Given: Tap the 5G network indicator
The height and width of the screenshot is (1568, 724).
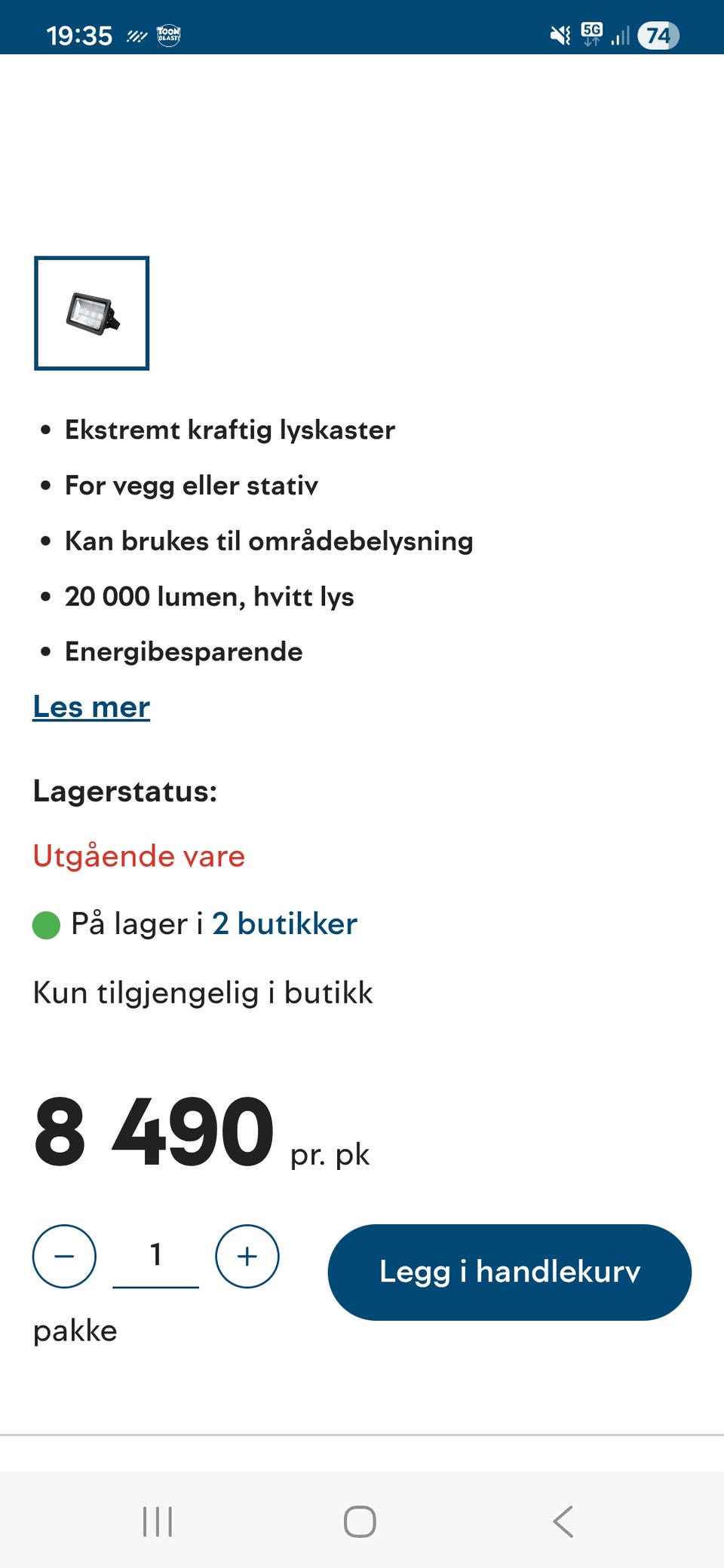Looking at the screenshot, I should point(593,34).
